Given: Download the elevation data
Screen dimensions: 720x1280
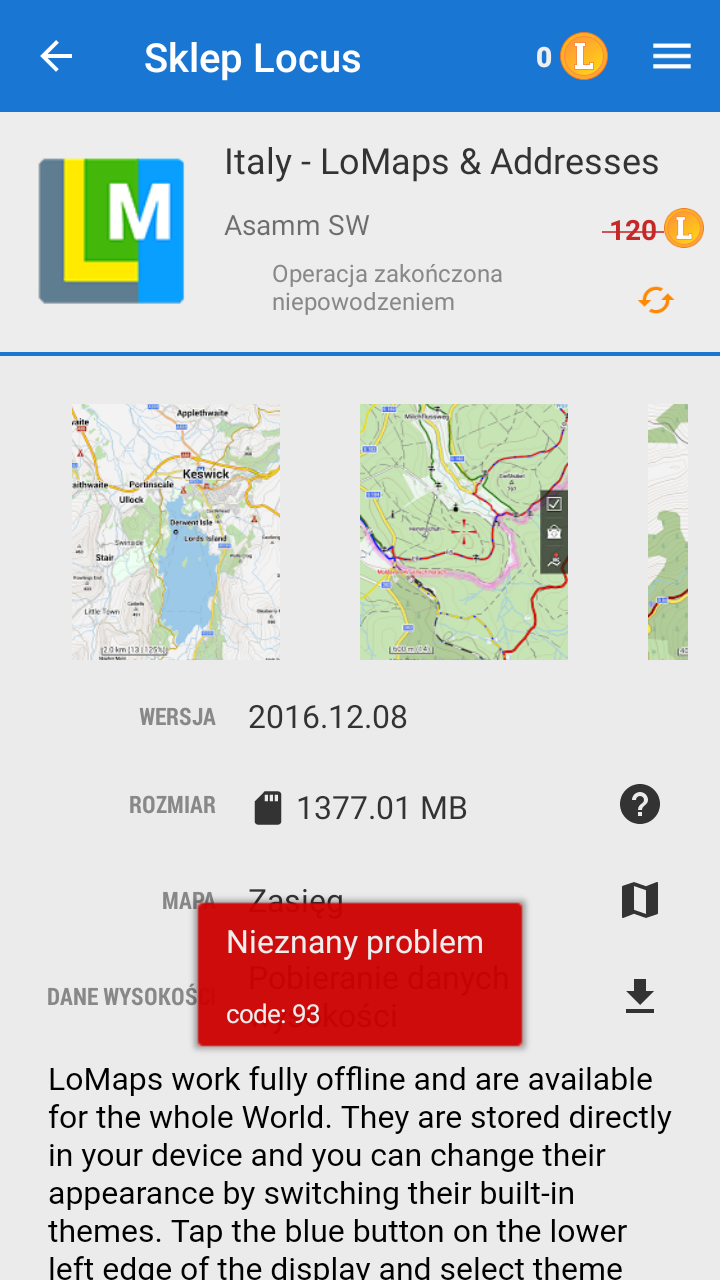Looking at the screenshot, I should point(640,996).
